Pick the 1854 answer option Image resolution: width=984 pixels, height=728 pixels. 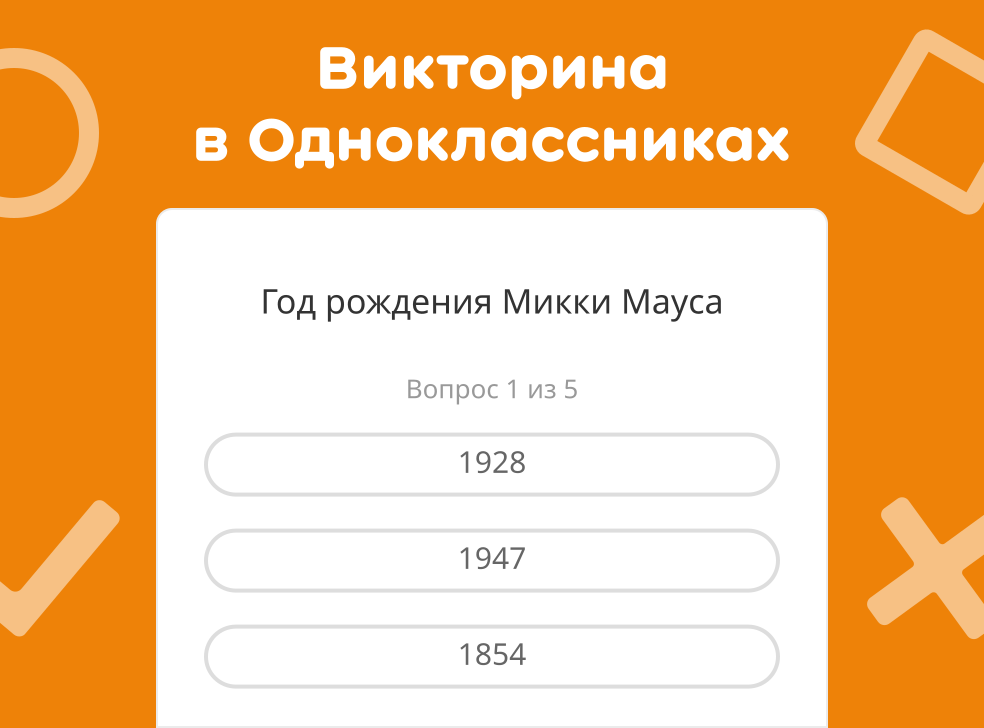point(492,656)
